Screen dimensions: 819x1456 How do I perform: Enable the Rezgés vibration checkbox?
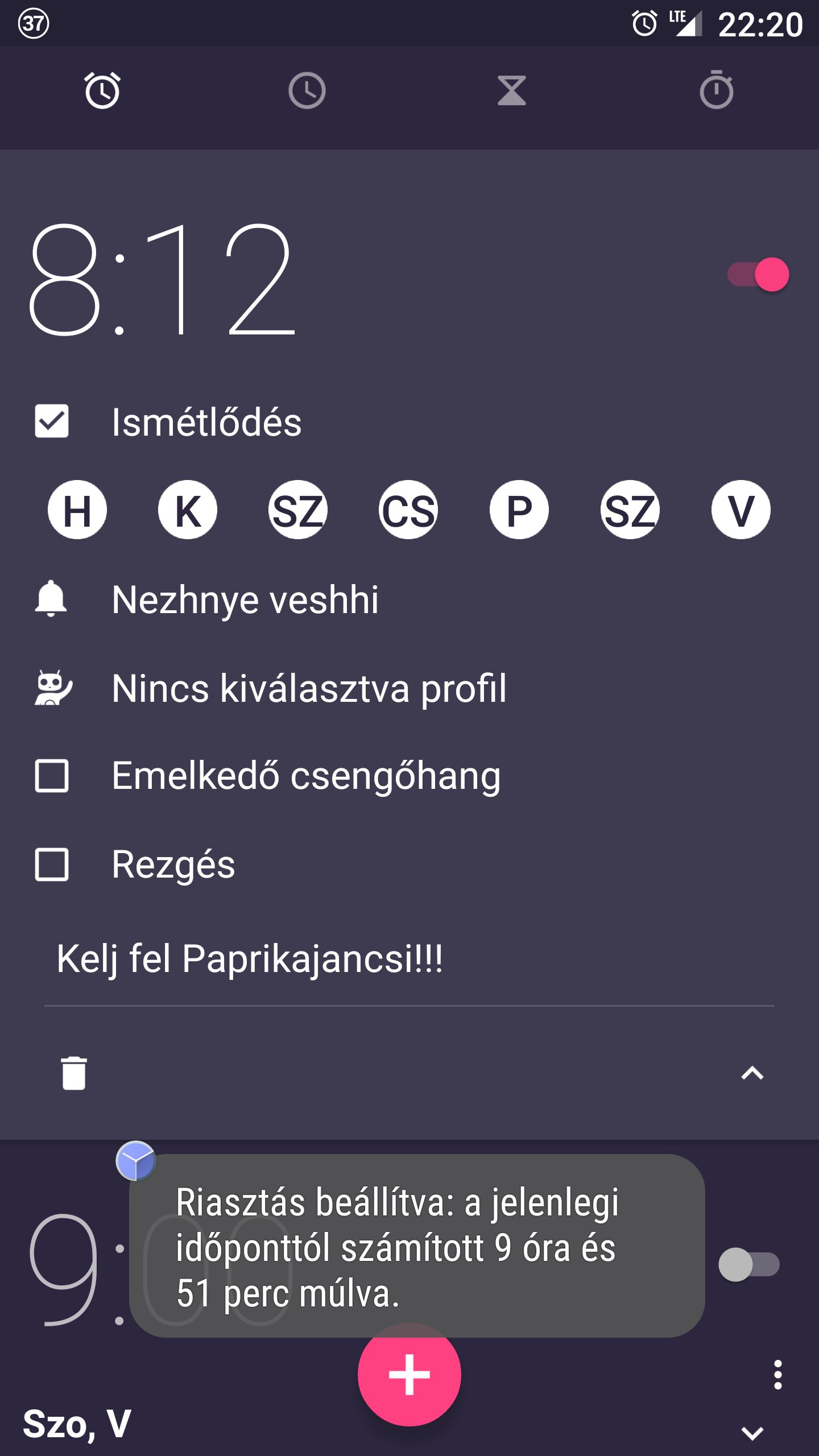pyautogui.click(x=52, y=864)
